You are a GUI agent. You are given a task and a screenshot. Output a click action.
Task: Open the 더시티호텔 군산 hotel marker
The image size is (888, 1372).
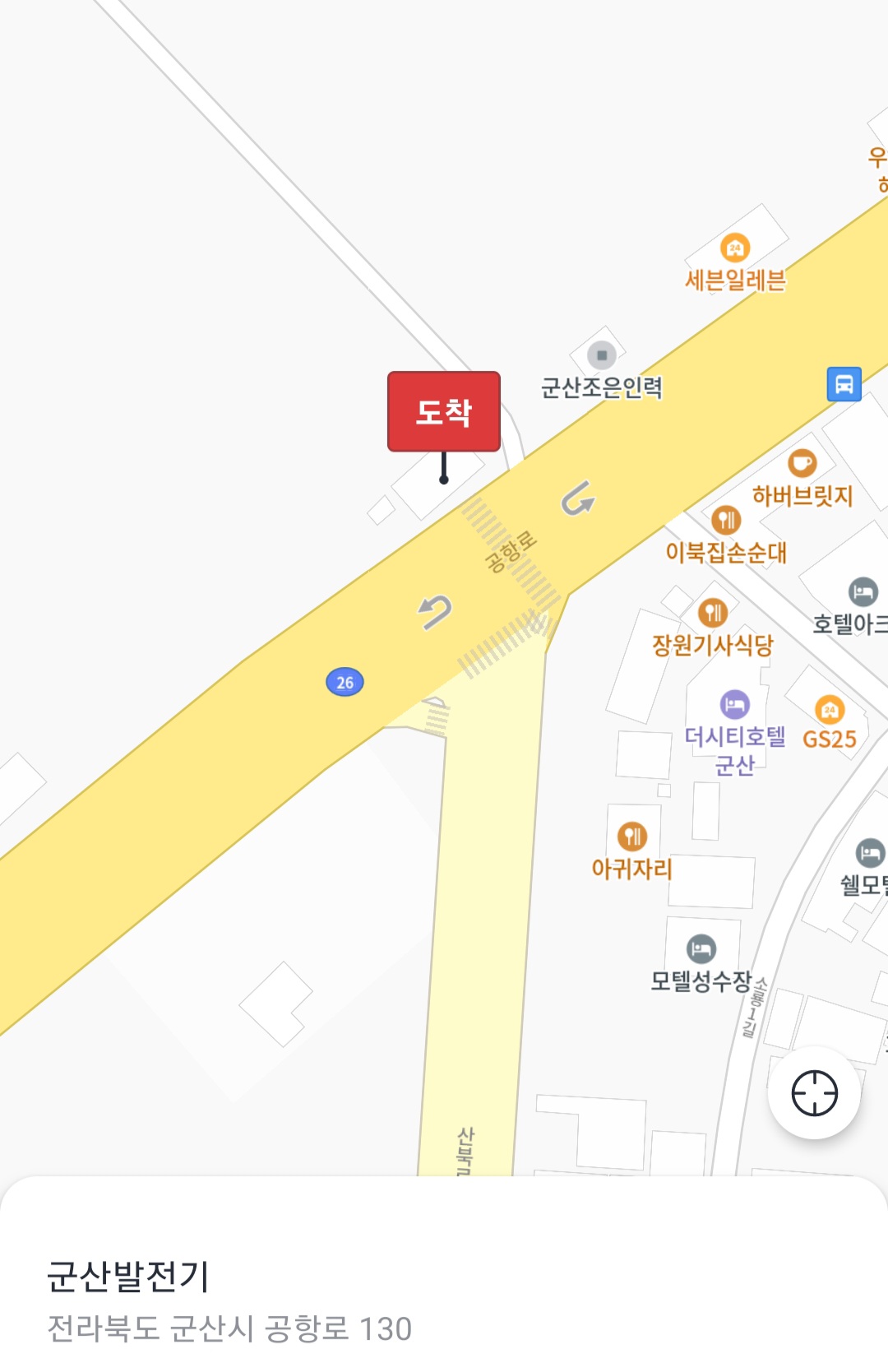(734, 705)
